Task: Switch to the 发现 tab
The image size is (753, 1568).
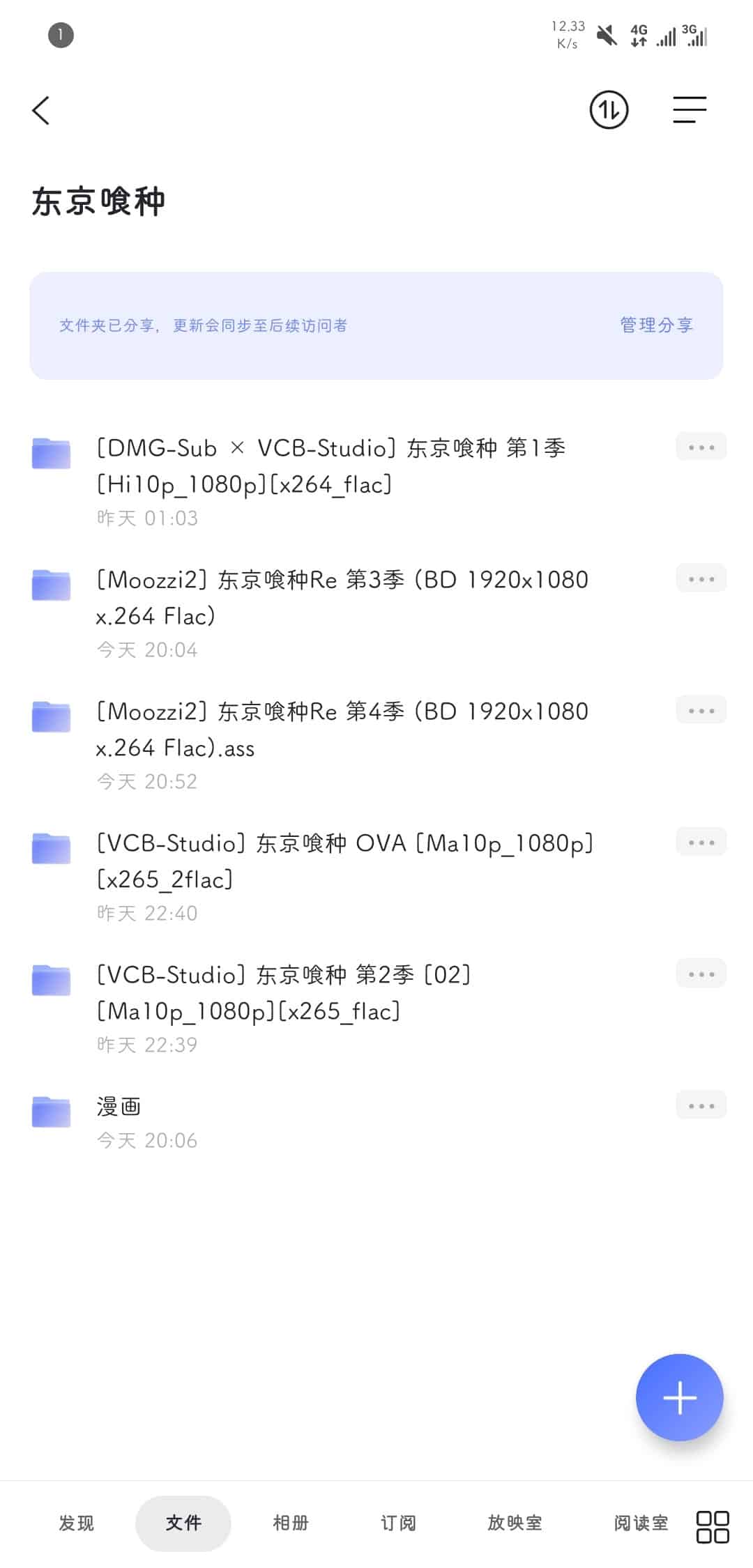Action: tap(76, 1523)
